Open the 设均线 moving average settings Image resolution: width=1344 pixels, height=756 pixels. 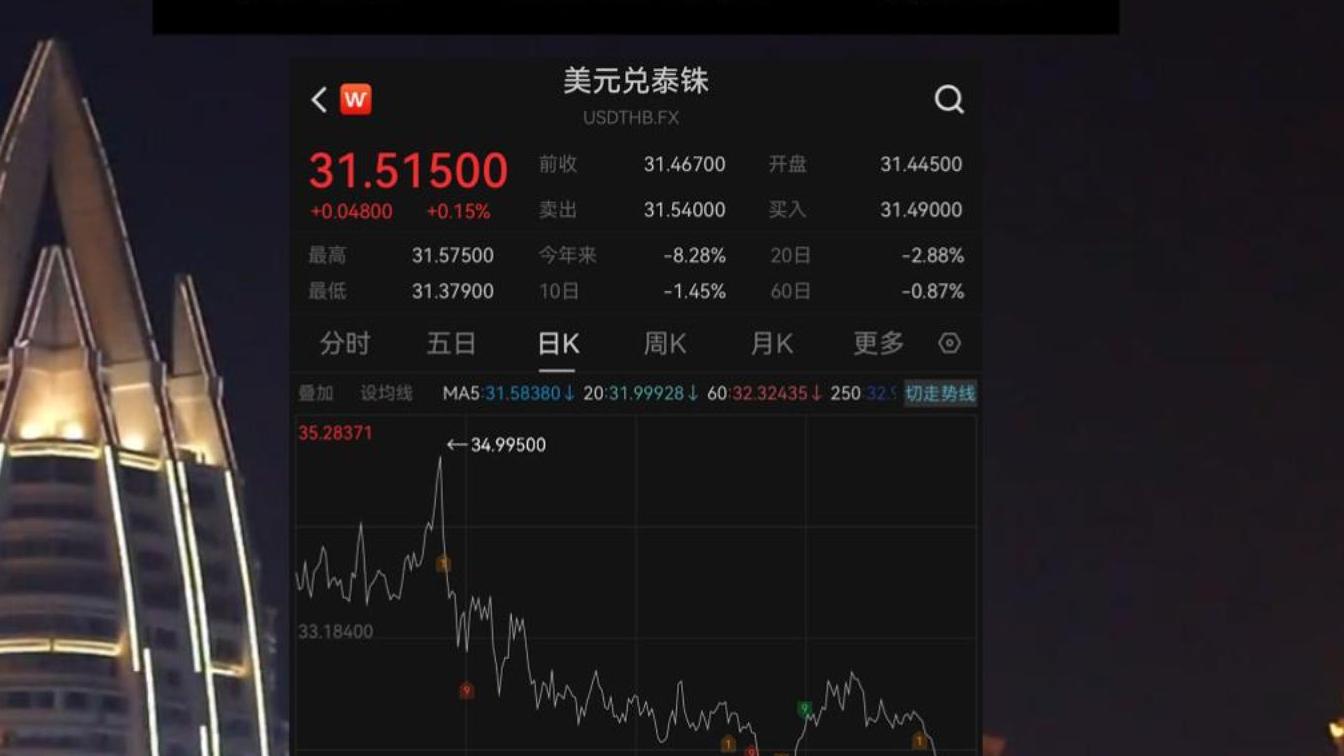386,393
